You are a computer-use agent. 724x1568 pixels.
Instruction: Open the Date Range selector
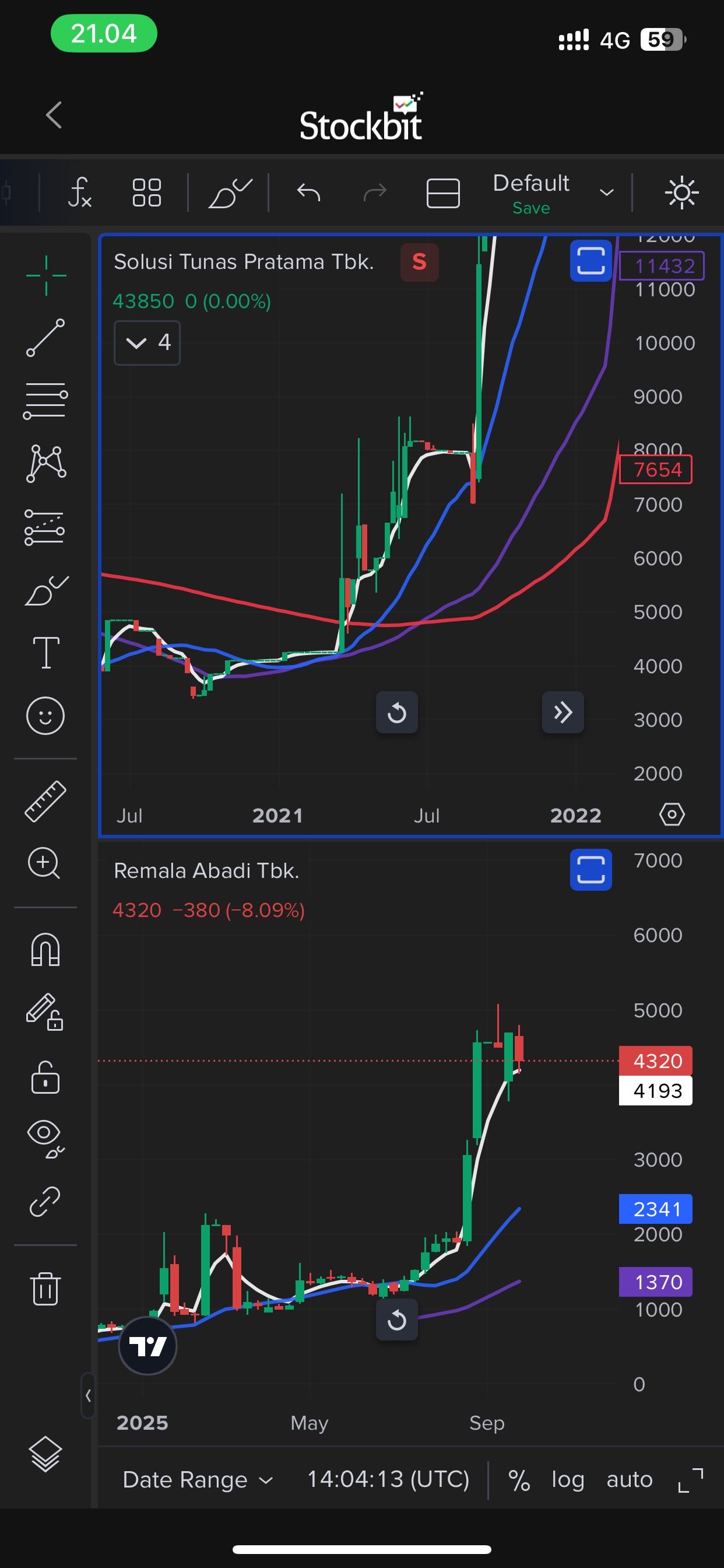point(198,1480)
